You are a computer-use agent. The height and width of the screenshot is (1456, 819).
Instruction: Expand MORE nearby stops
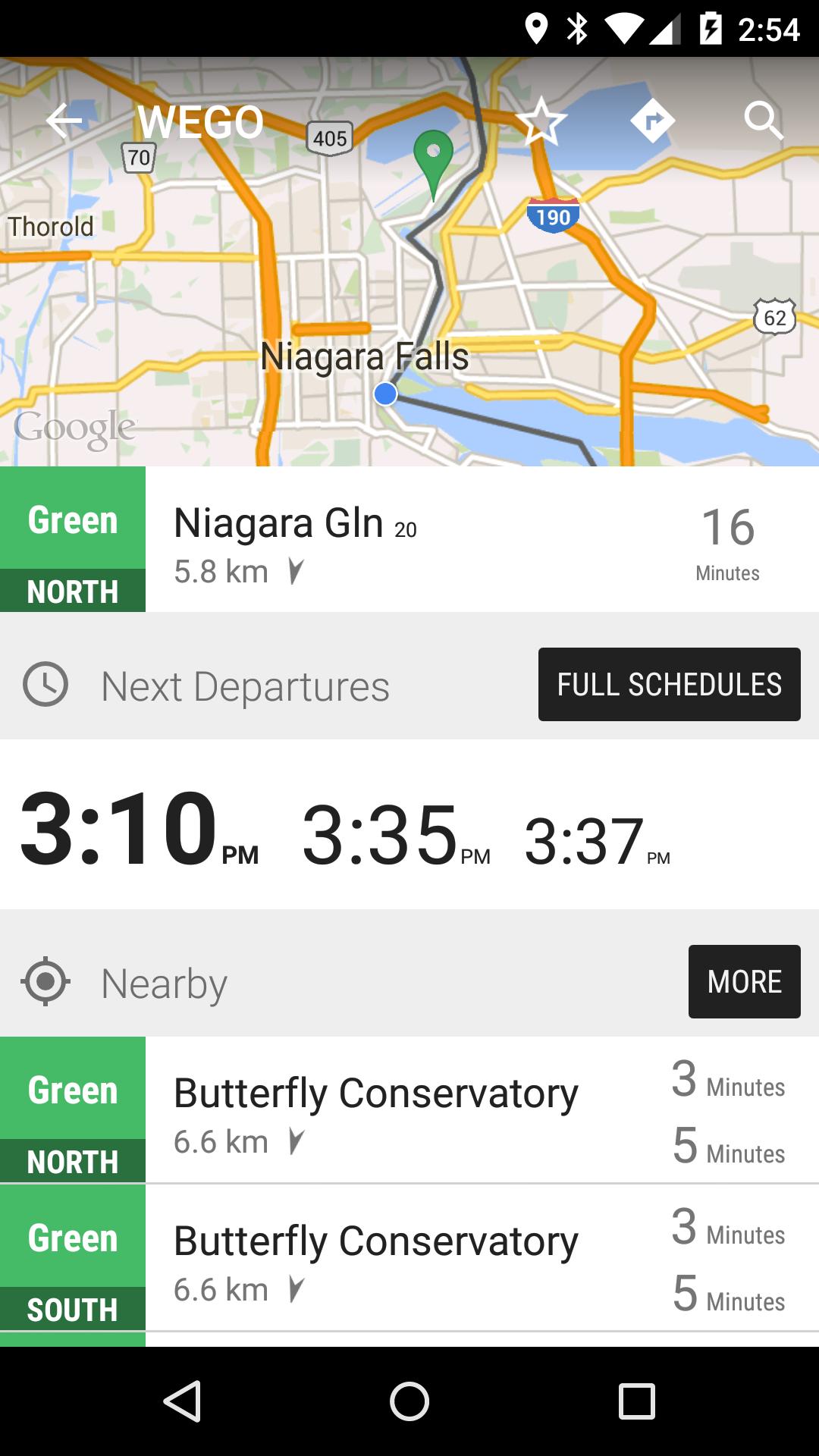744,981
